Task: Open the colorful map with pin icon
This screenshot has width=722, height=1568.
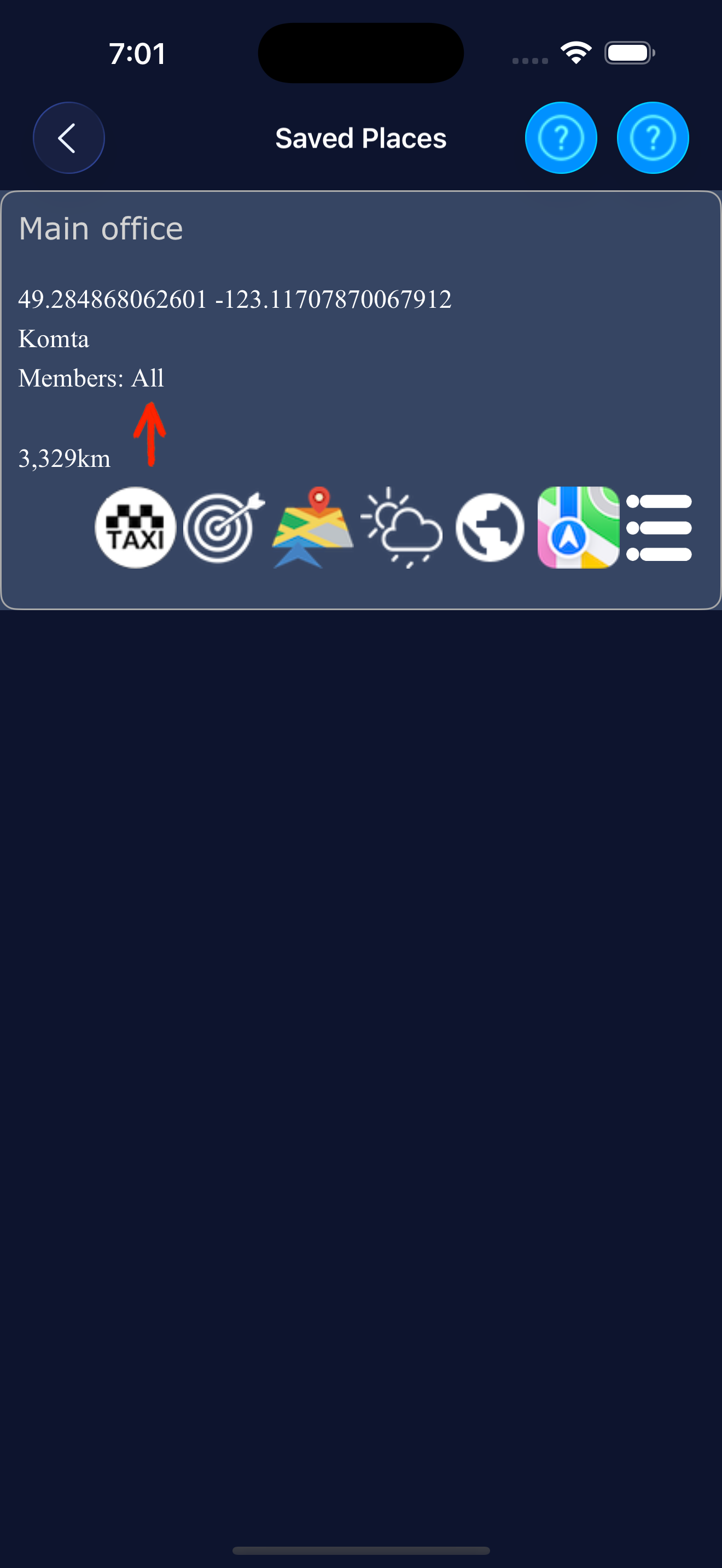Action: tap(312, 527)
